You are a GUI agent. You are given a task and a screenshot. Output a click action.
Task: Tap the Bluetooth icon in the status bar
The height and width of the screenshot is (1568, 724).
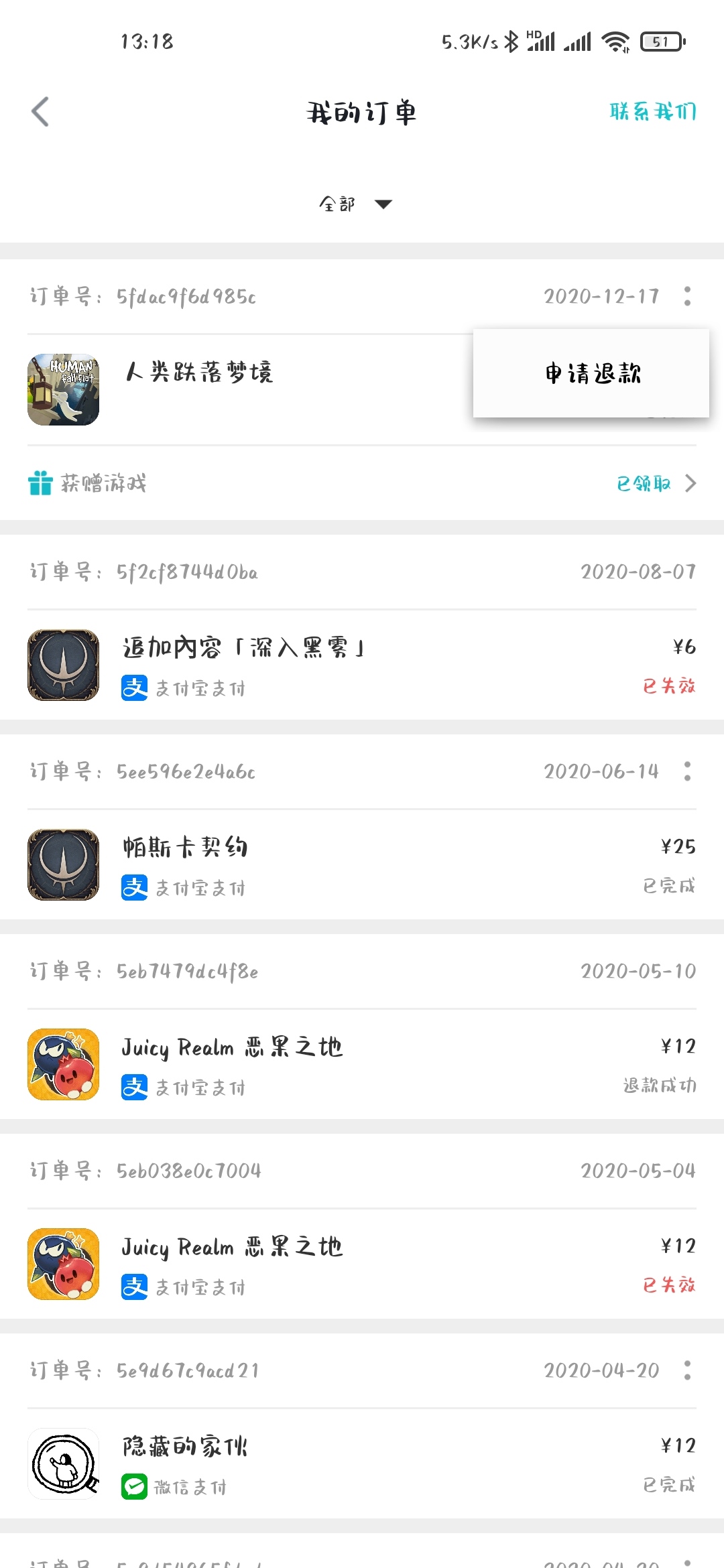pos(511,42)
